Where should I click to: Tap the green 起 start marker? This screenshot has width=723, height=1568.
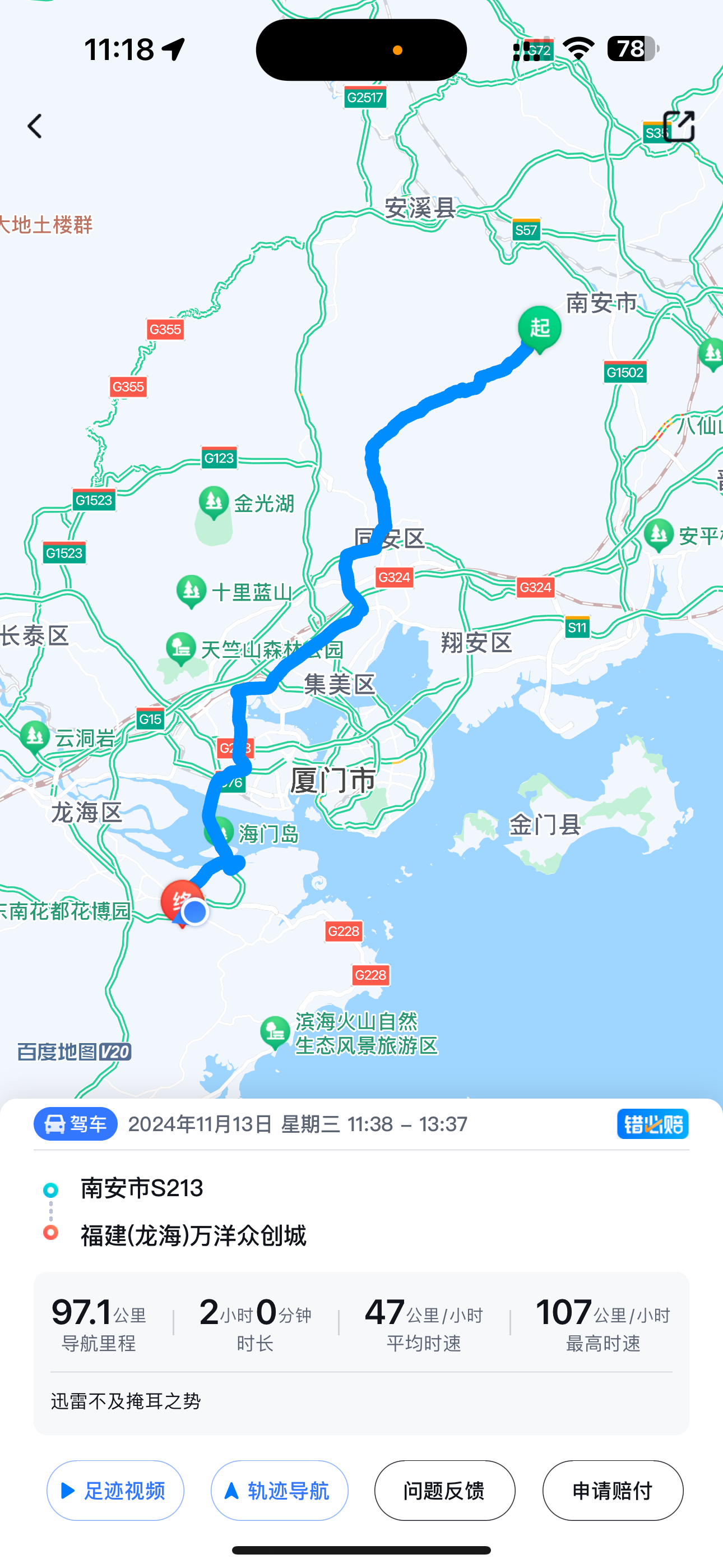(x=539, y=329)
